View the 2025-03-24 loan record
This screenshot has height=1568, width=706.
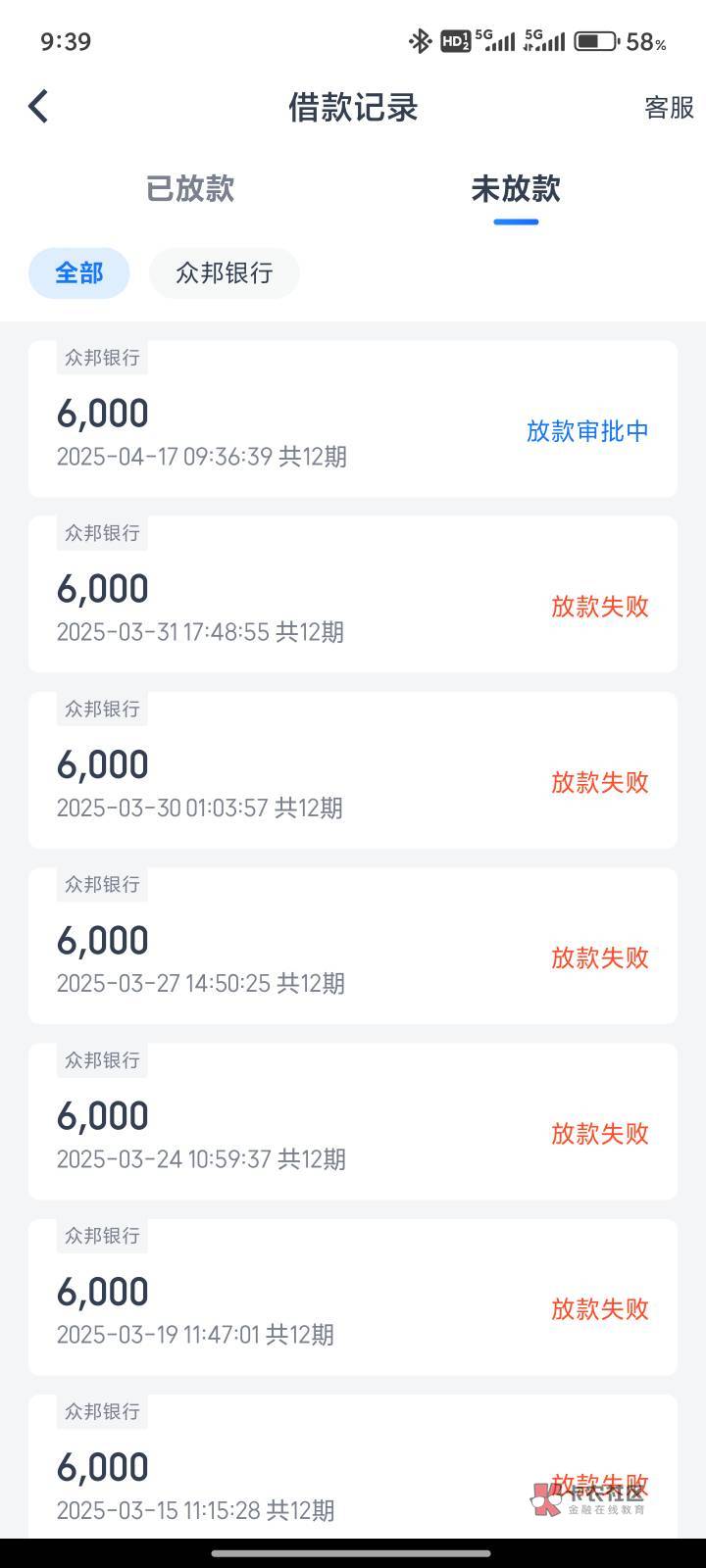[x=353, y=1120]
